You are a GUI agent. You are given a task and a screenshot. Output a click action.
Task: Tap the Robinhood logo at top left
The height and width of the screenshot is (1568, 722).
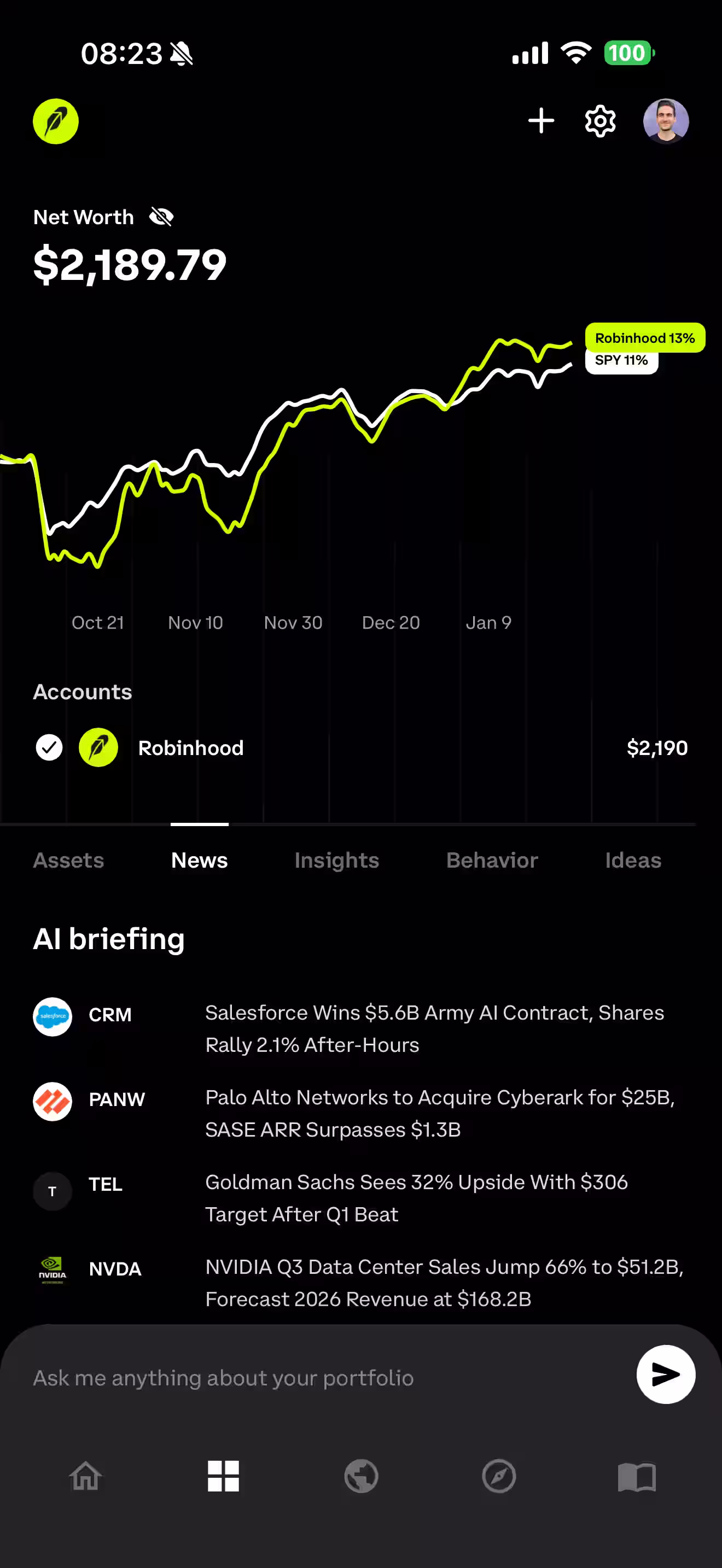click(x=55, y=121)
